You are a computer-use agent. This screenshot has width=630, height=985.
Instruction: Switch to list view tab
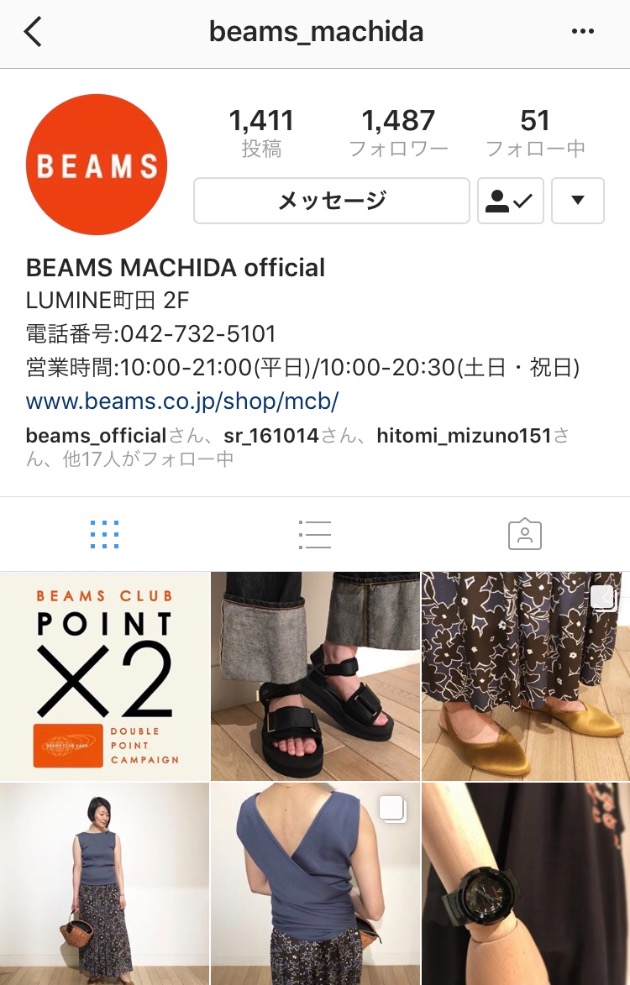[314, 535]
